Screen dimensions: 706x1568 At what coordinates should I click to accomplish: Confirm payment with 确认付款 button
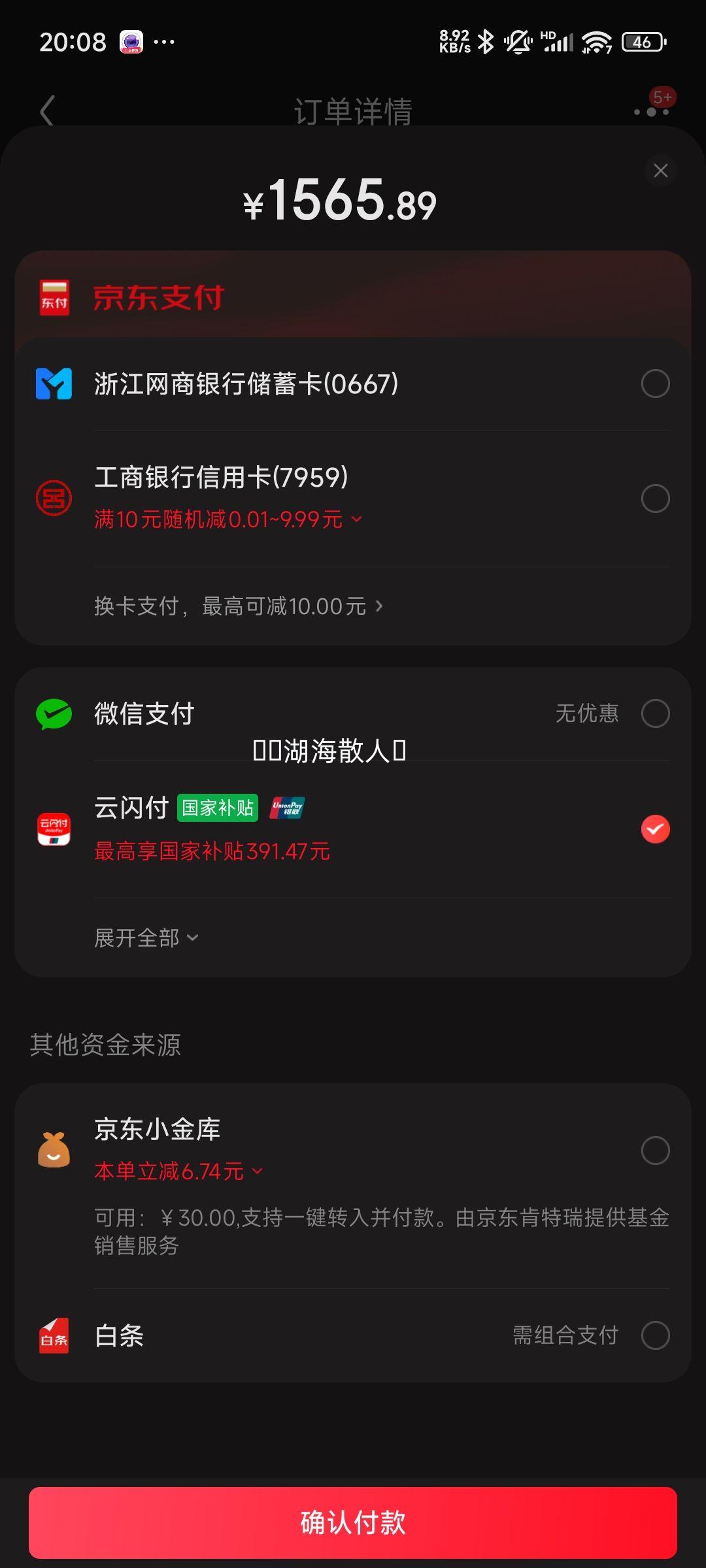353,1522
